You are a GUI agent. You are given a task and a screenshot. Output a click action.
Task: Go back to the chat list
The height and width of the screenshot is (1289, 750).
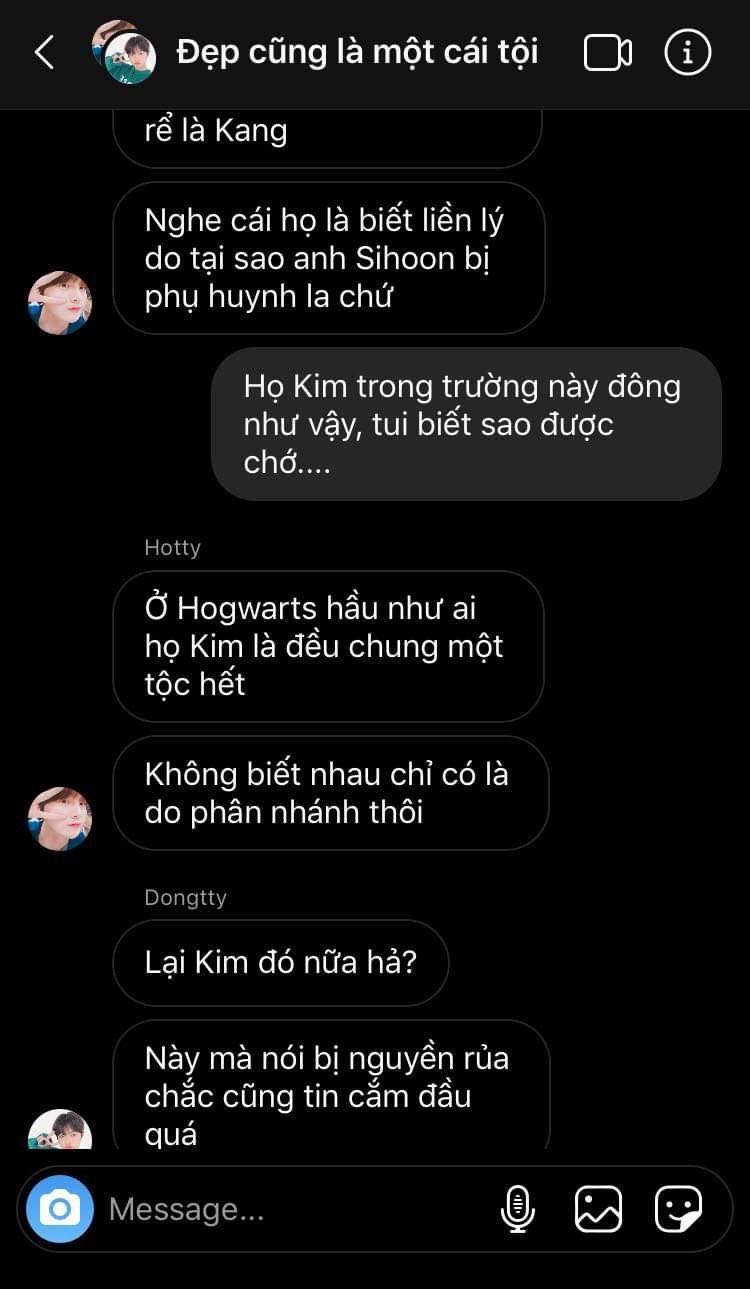(x=44, y=52)
